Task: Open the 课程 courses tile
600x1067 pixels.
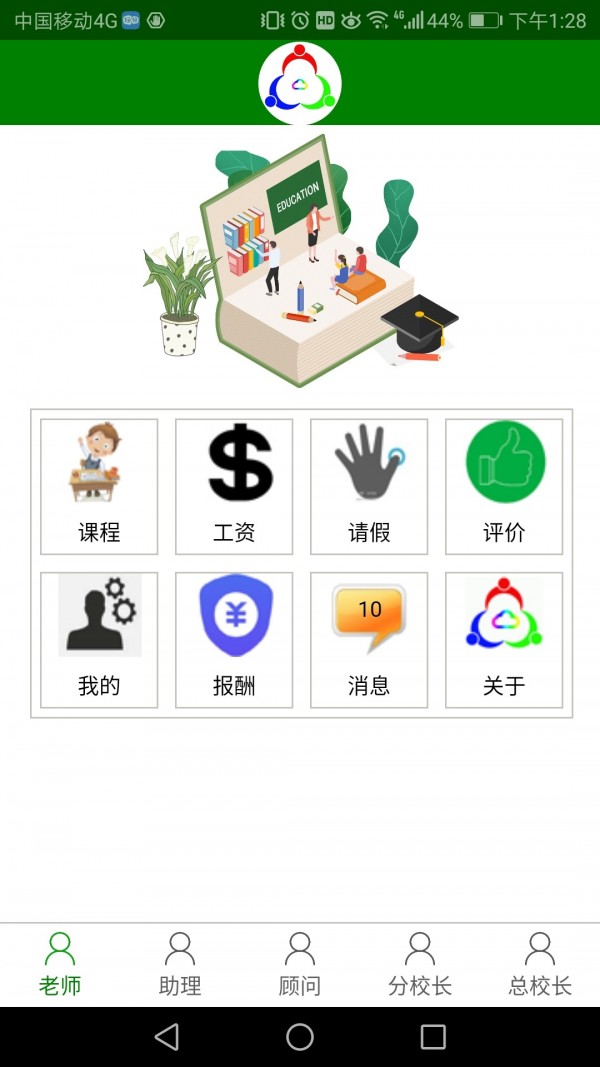Action: tap(99, 486)
